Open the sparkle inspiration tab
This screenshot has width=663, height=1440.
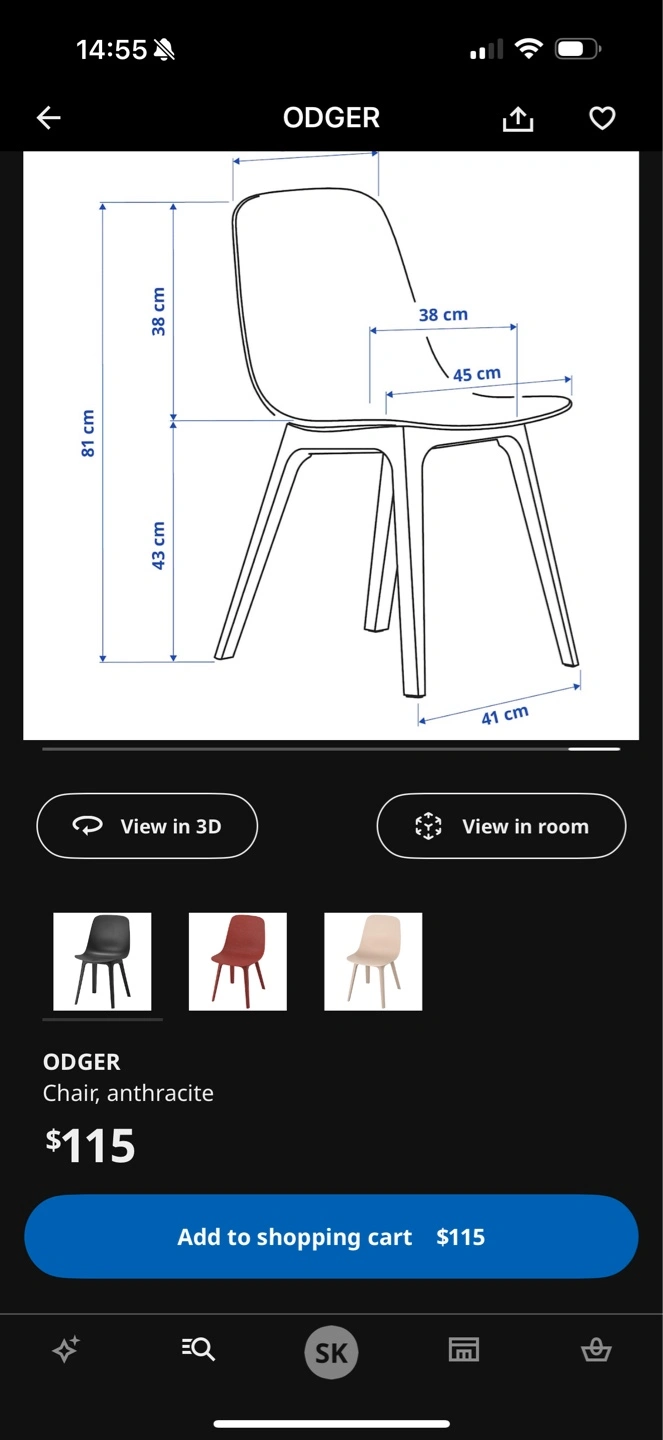66,1350
